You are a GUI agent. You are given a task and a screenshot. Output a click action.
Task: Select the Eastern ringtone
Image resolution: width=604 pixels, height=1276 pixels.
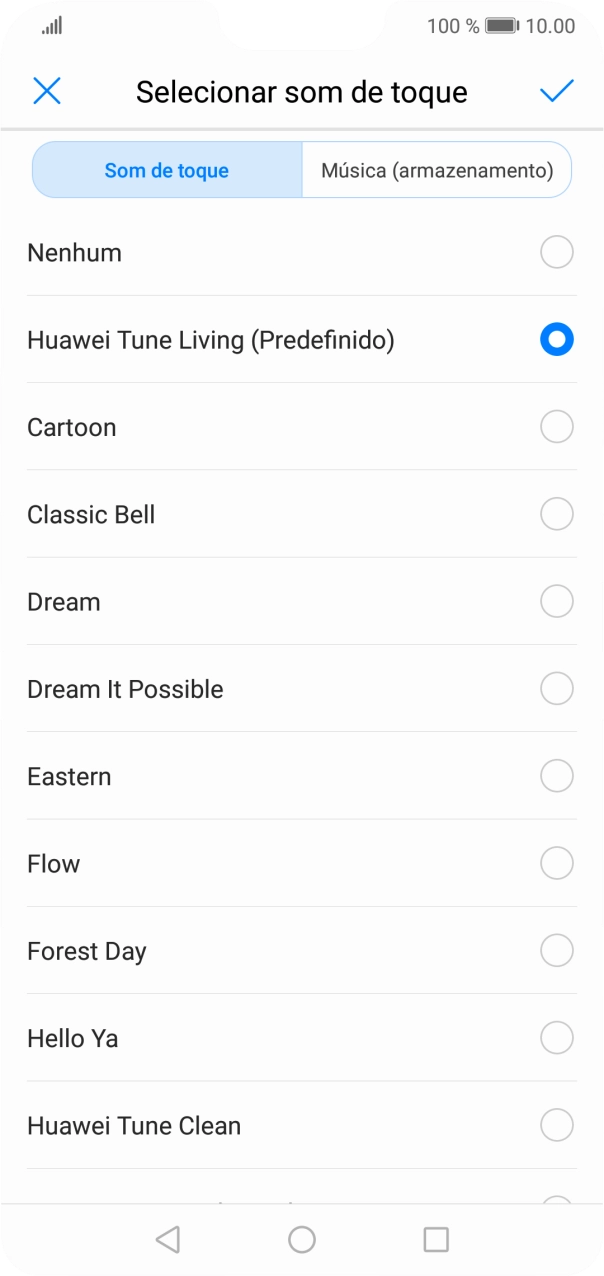[556, 776]
